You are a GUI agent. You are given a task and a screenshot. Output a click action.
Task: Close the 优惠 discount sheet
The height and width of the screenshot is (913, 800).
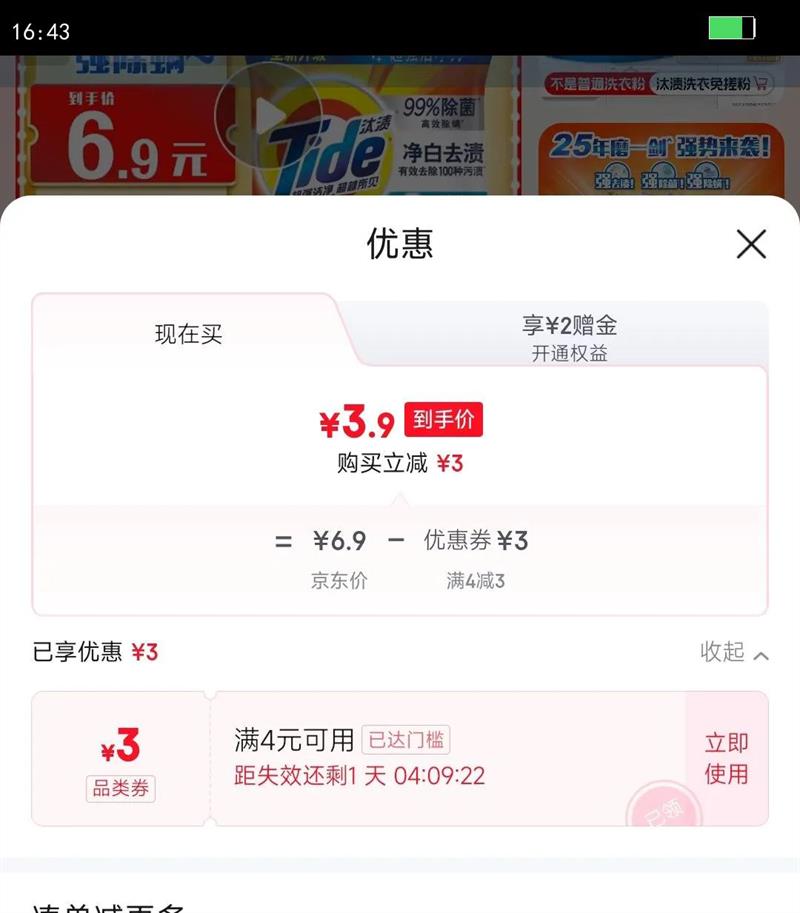click(x=751, y=244)
